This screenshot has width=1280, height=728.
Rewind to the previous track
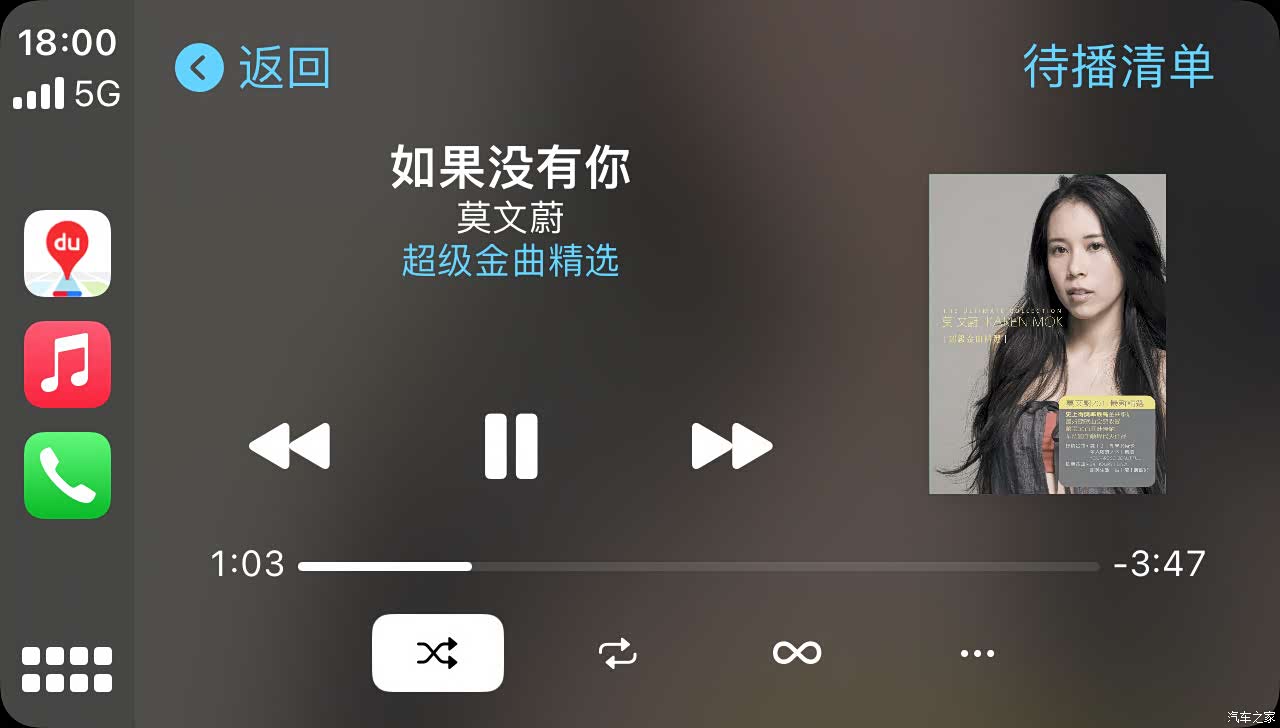coord(289,446)
